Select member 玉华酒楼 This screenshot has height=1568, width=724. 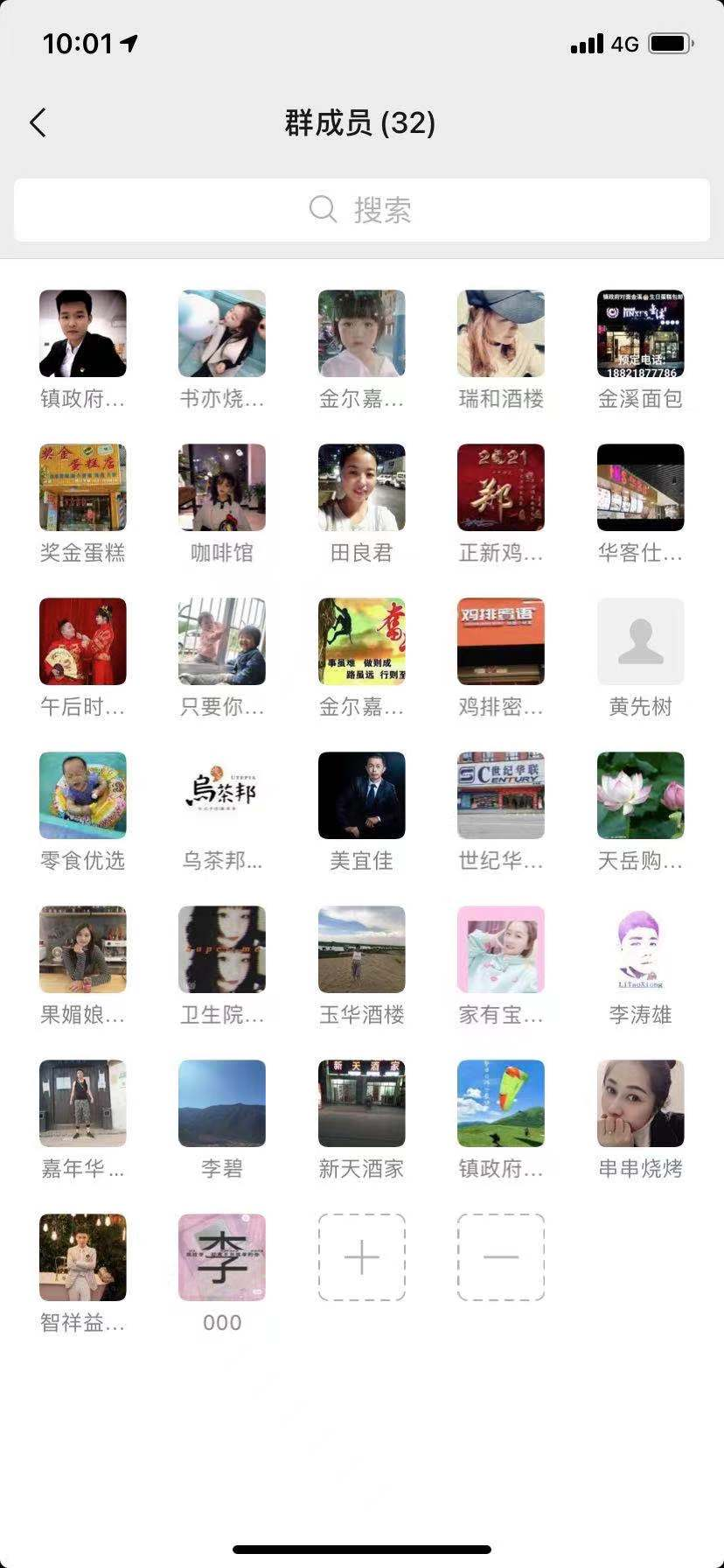(361, 949)
